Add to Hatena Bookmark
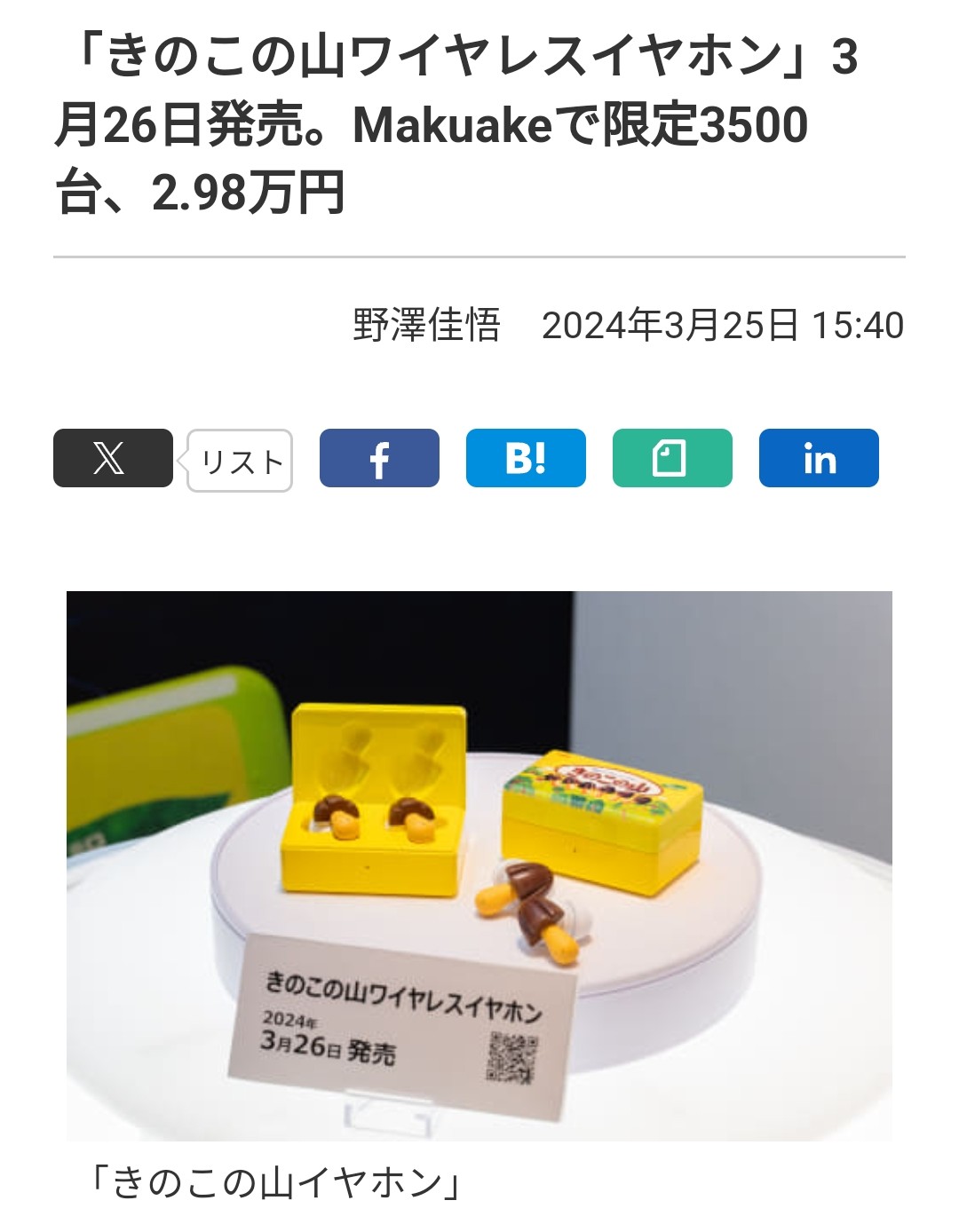This screenshot has width=959, height=1232. click(x=526, y=458)
